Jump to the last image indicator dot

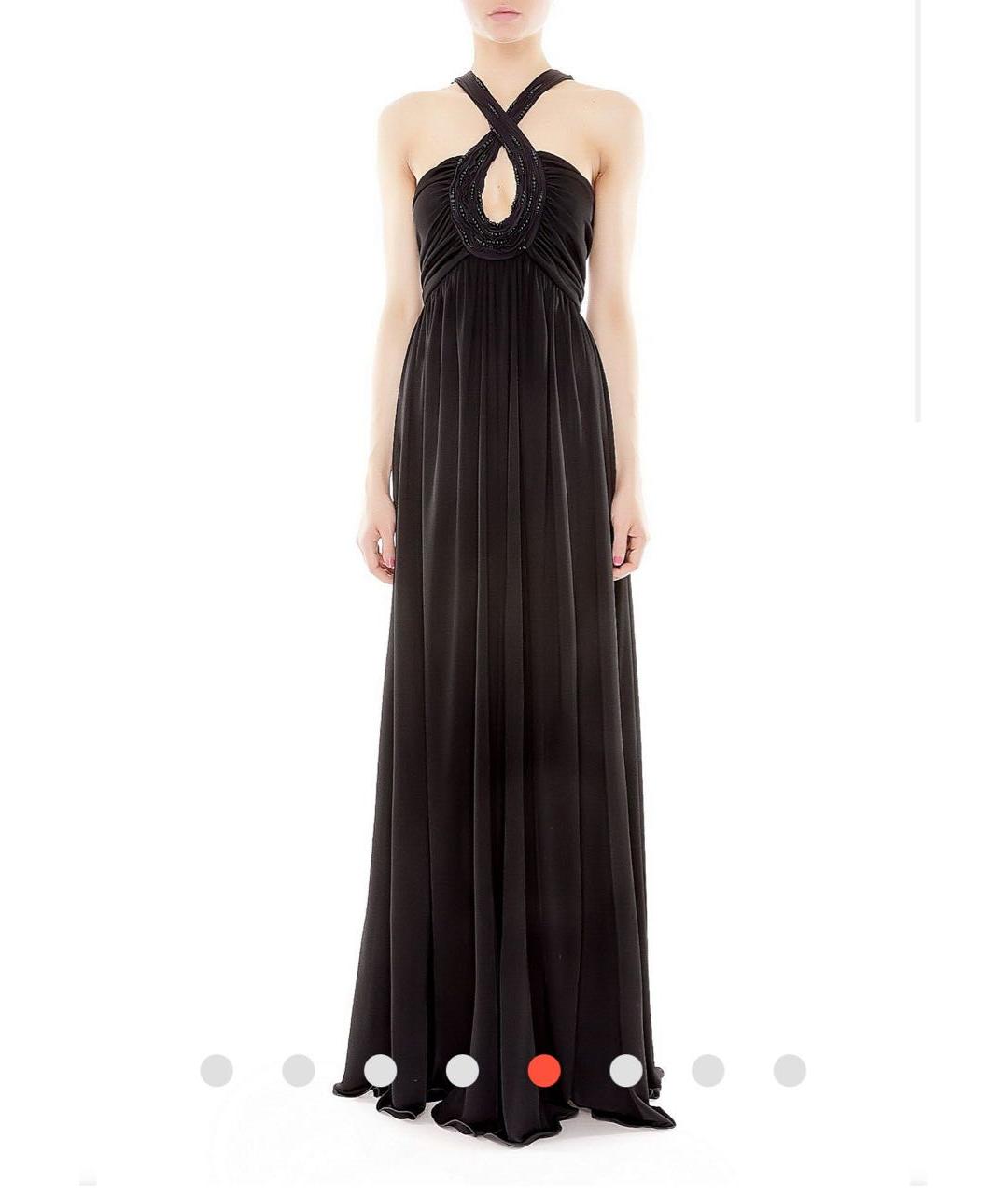point(790,1070)
